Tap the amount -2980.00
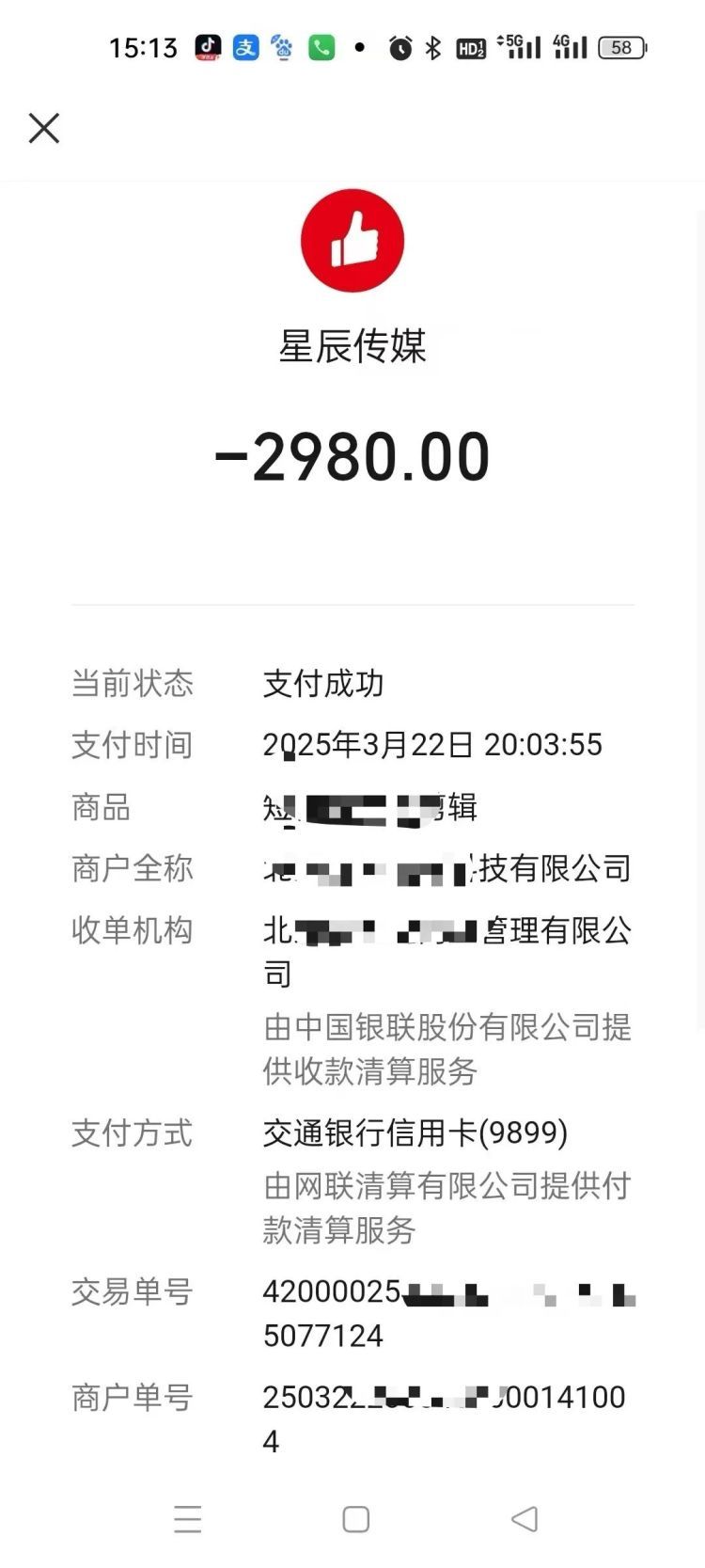Screen dimensions: 705x1568 coord(353,455)
